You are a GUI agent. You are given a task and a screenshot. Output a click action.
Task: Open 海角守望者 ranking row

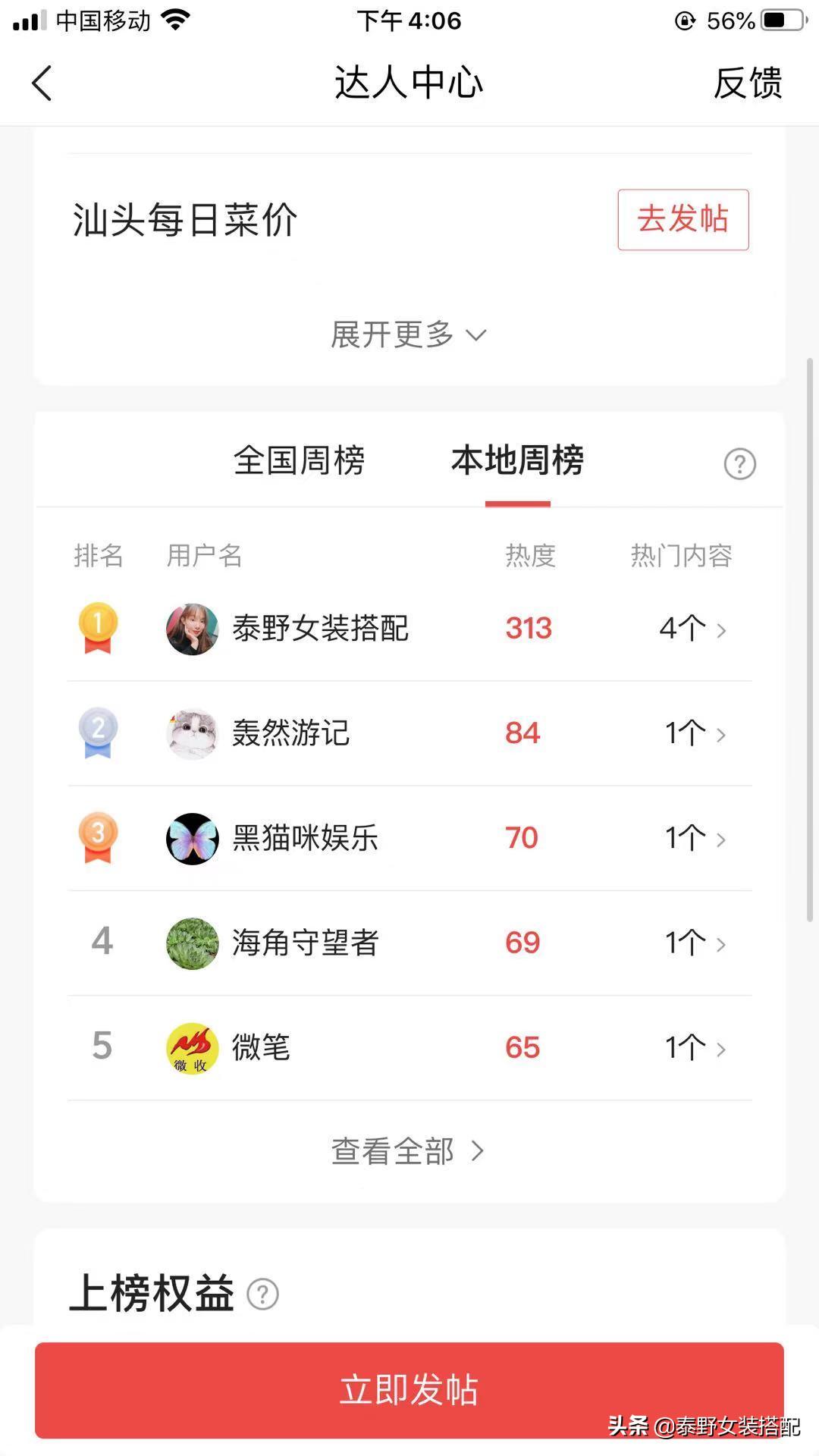tap(409, 943)
